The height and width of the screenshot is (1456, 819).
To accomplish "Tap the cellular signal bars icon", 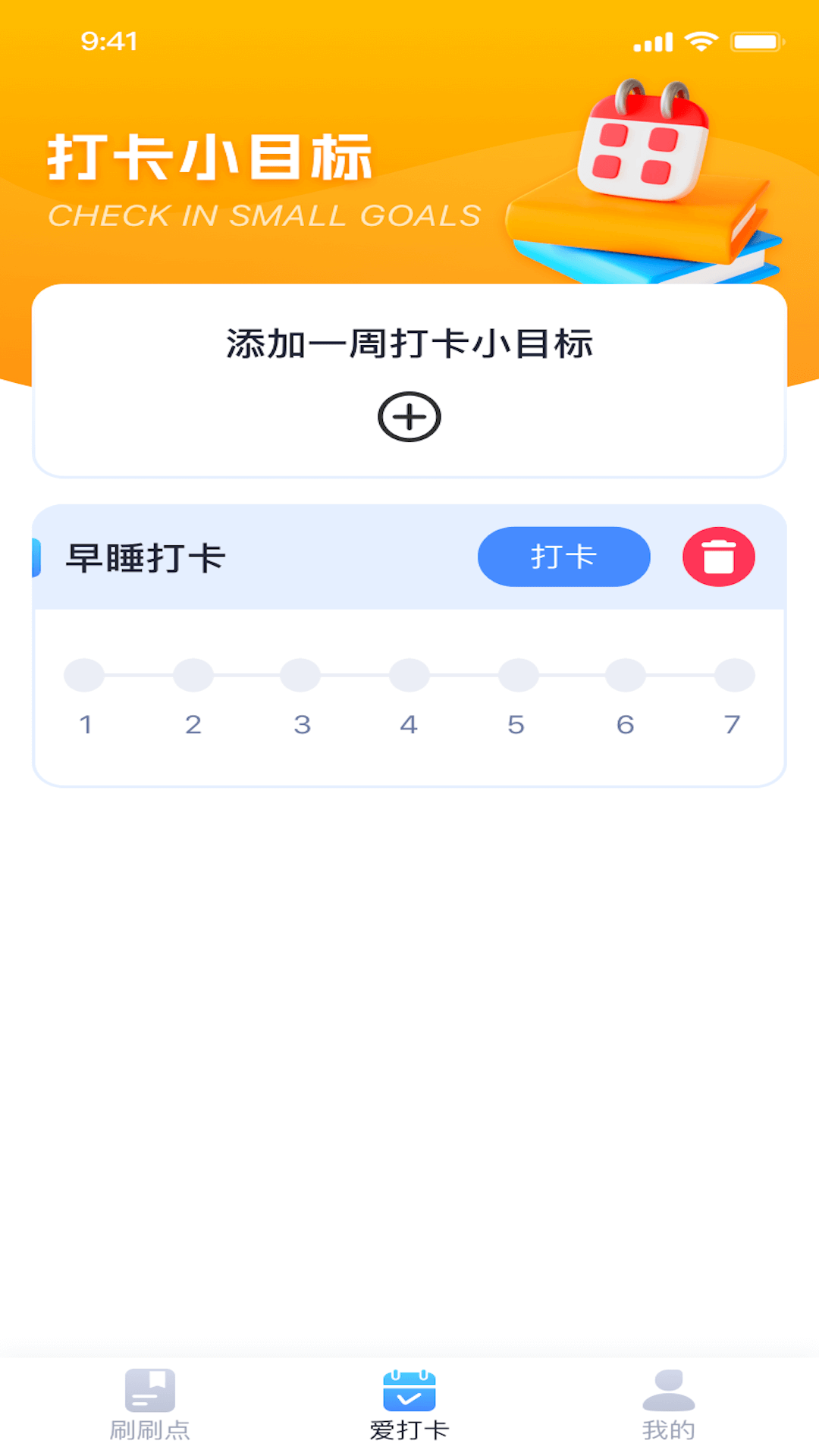I will tap(652, 43).
